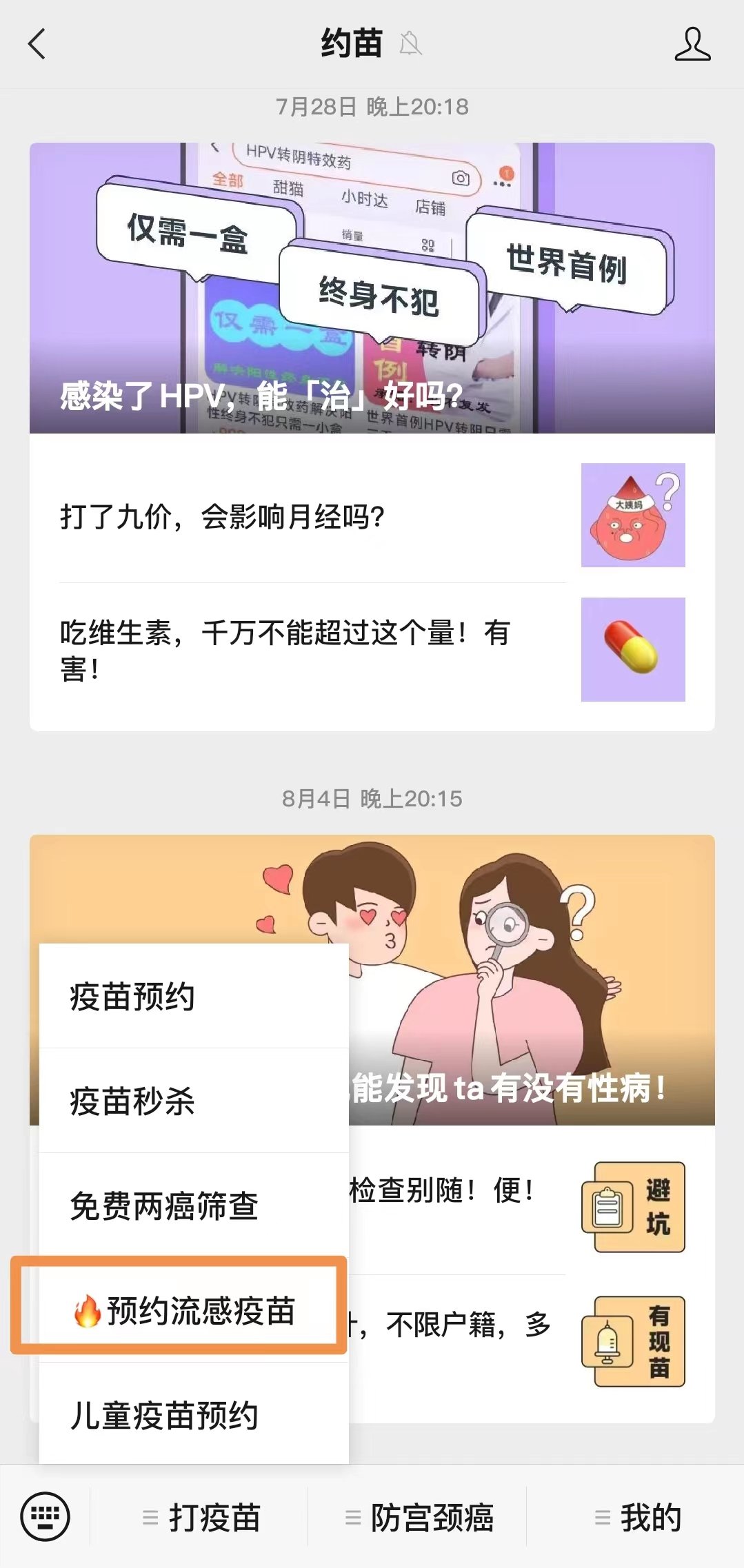Choose 疫苗秒杀 in the menu

[194, 1101]
